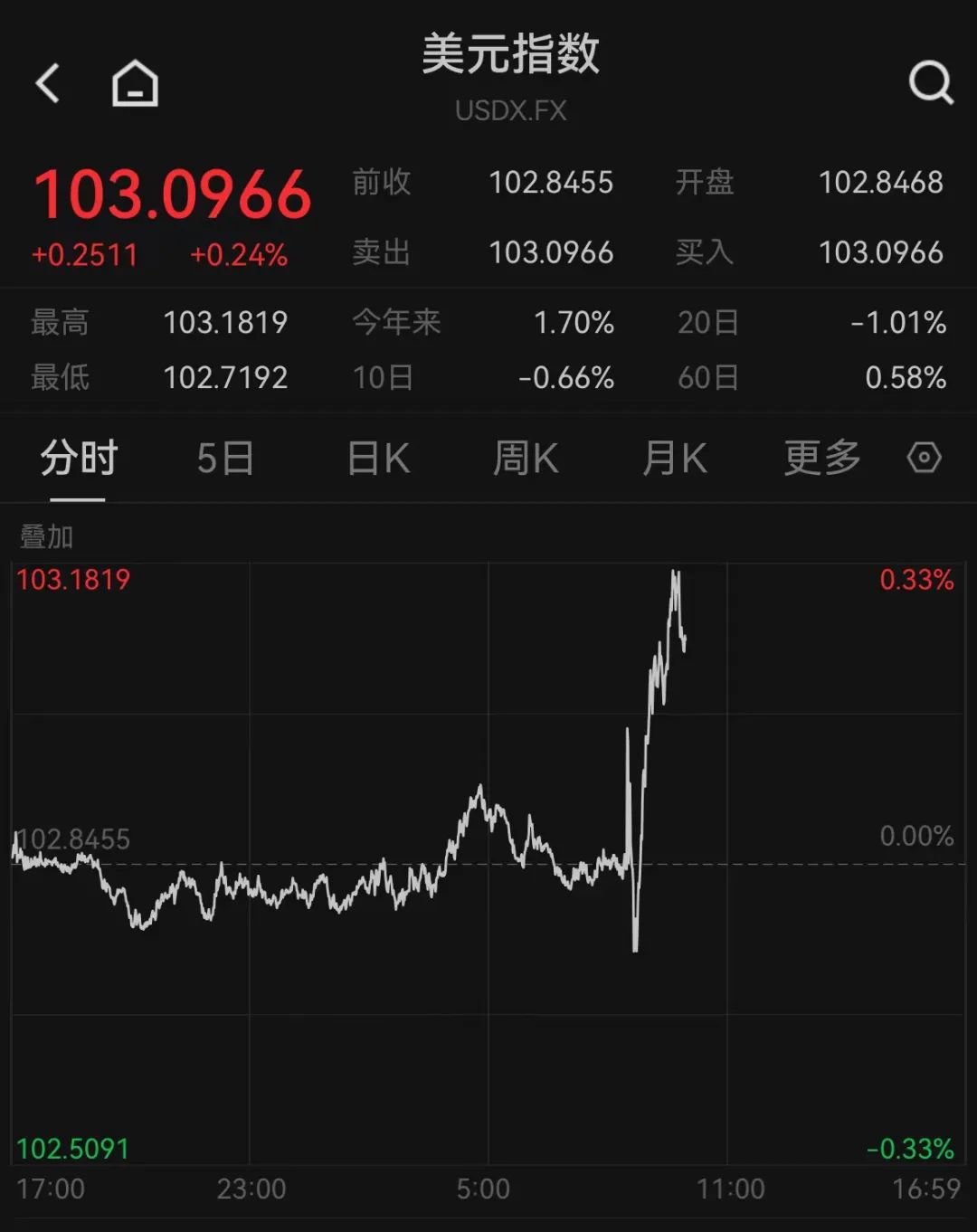Switch to the 周K chart tab

526,459
